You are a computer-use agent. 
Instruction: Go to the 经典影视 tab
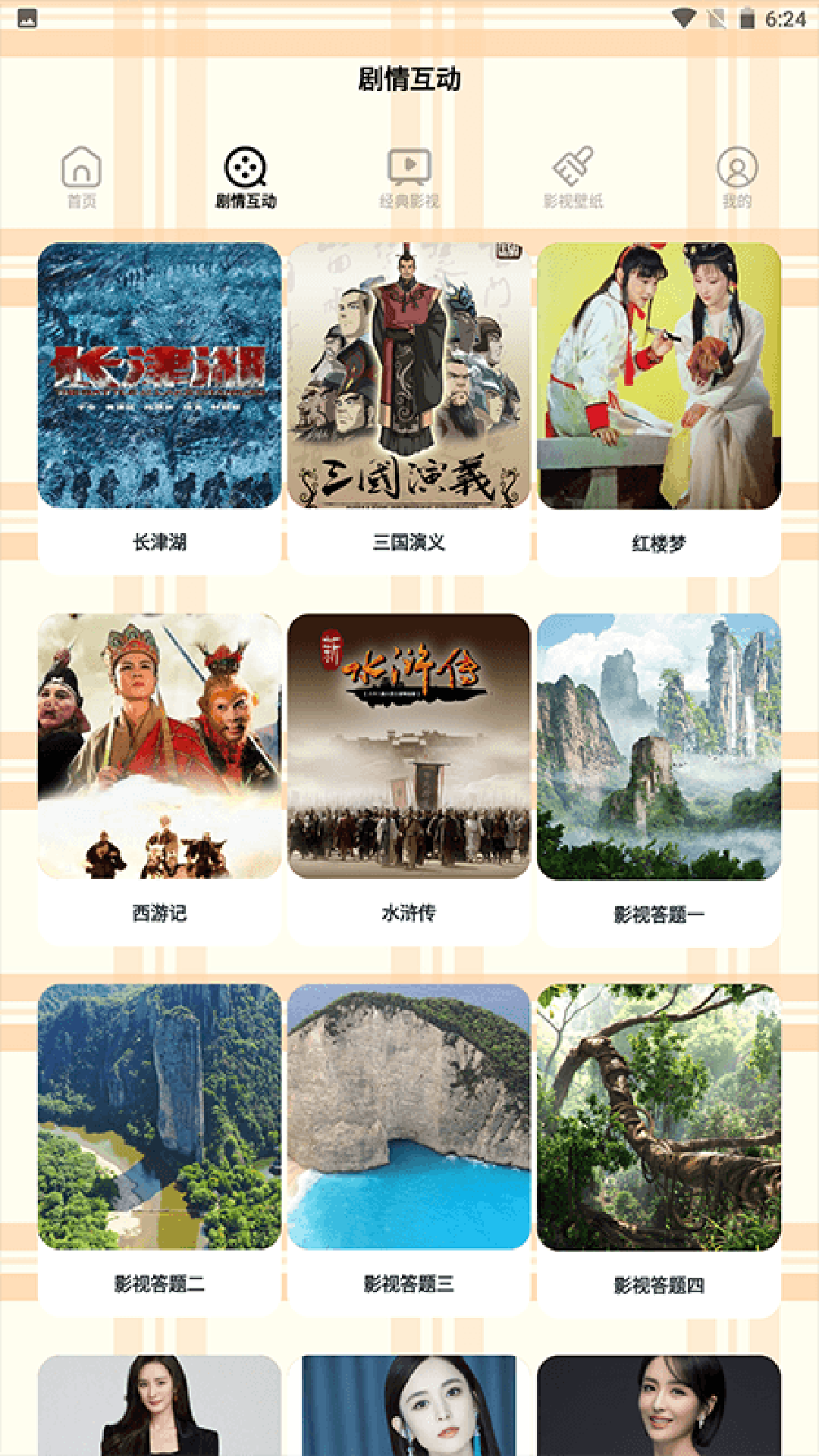pyautogui.click(x=409, y=178)
